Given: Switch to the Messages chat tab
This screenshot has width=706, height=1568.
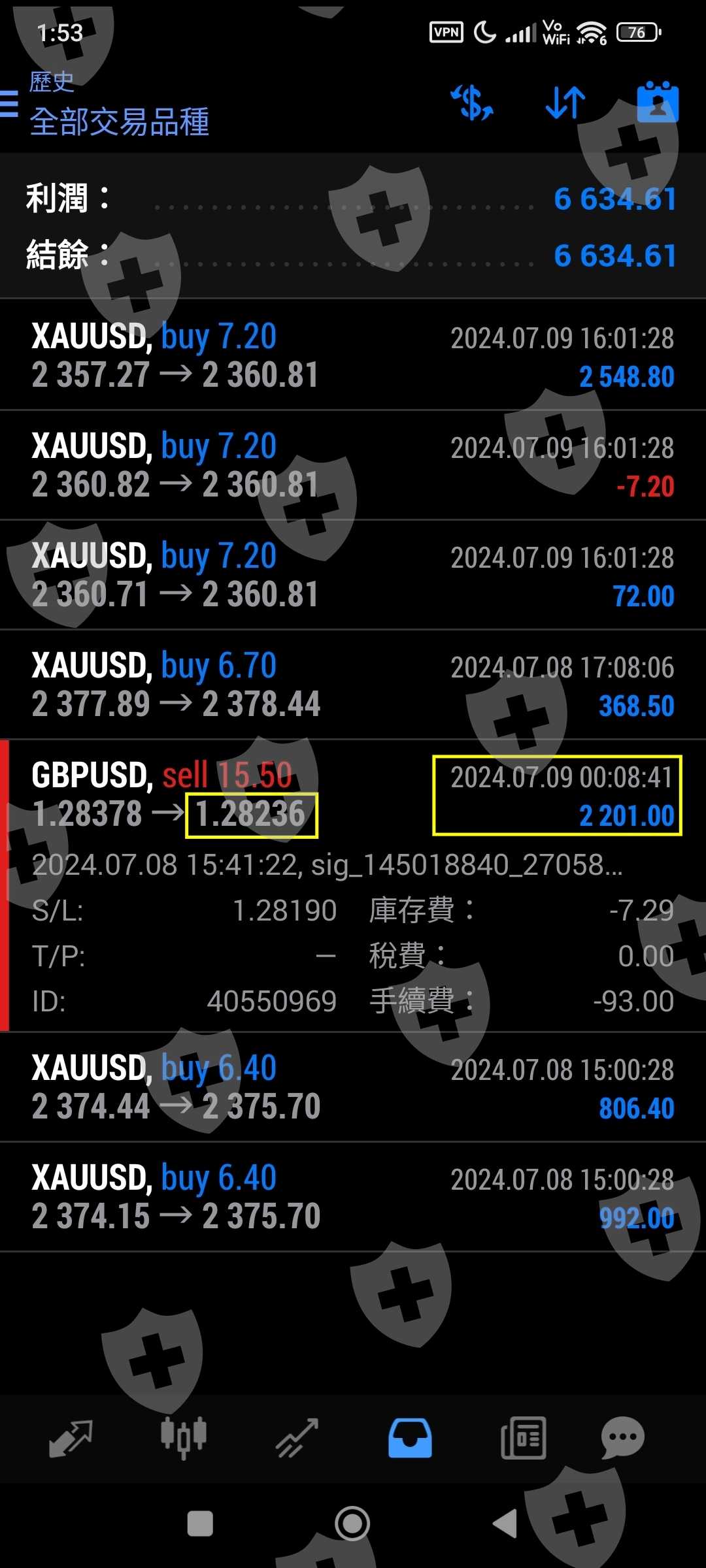Looking at the screenshot, I should [x=622, y=1439].
